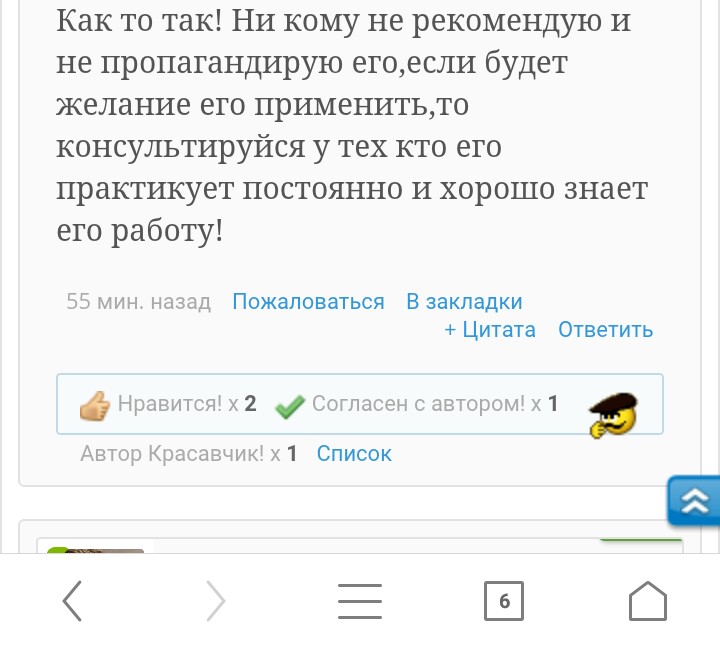This screenshot has height=649, width=720.
Task: Open the browser hamburger menu
Action: [360, 601]
